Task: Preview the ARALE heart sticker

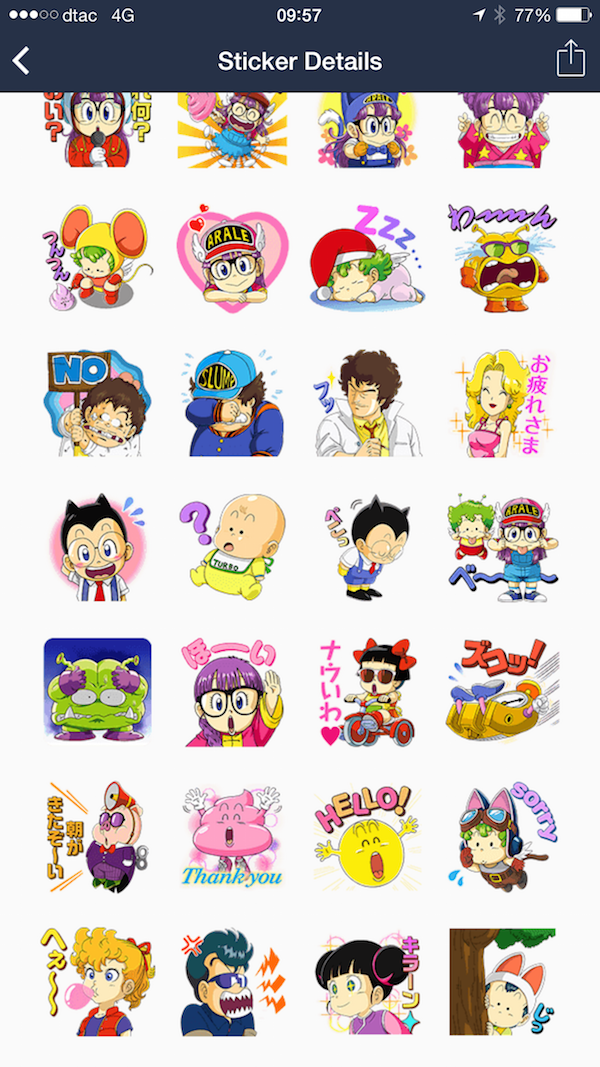Action: coord(233,257)
